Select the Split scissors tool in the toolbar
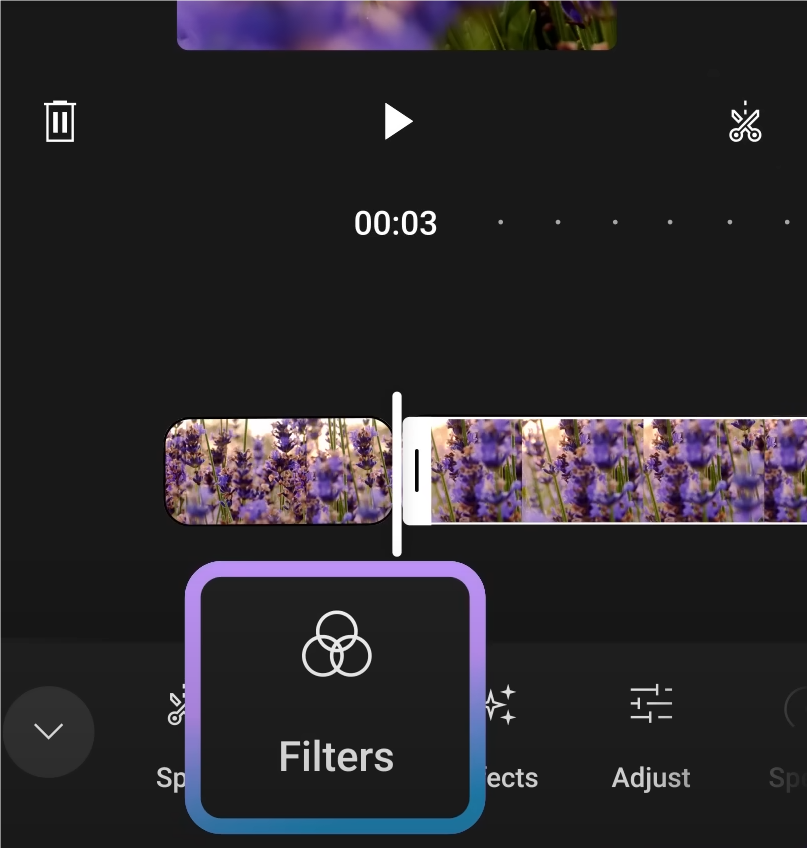807x848 pixels. pos(178,704)
